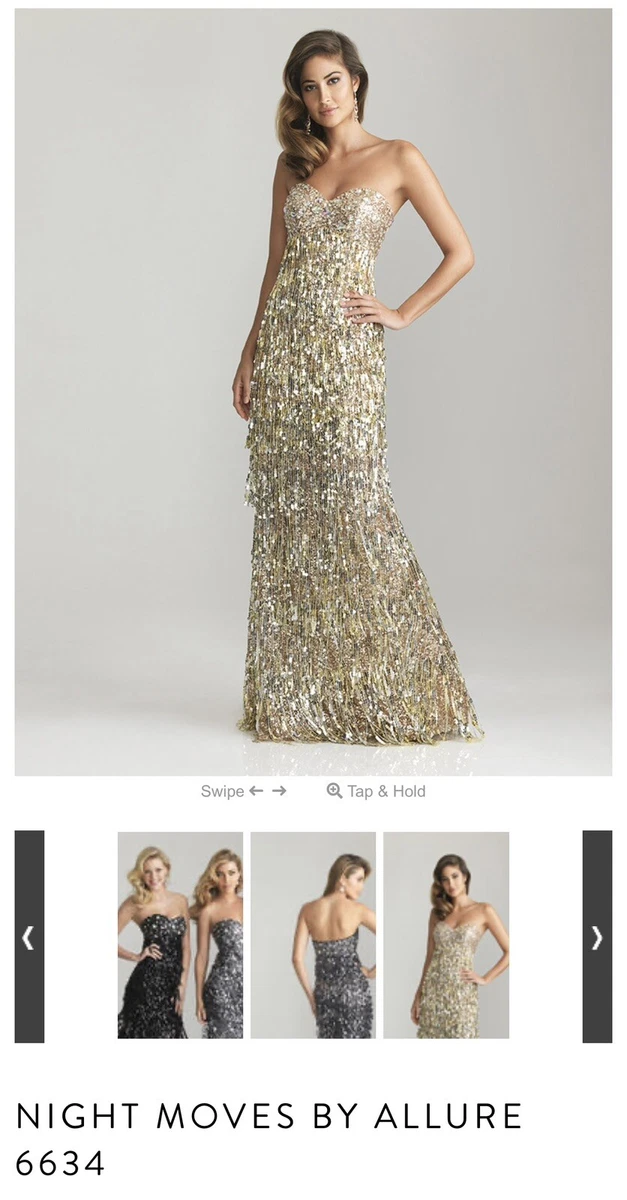Open the main gold fringe dress image

313,392
